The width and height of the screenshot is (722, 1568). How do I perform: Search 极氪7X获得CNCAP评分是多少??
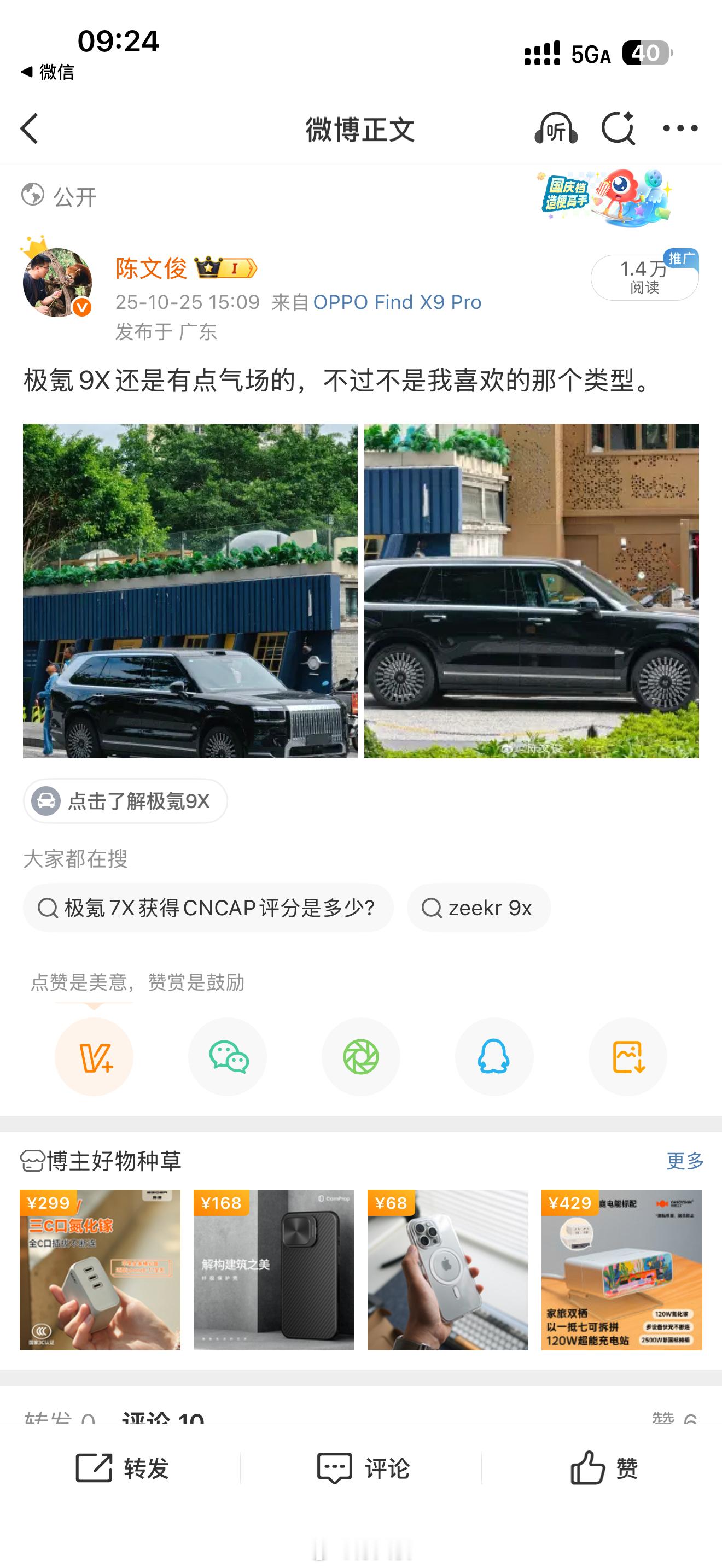(208, 908)
